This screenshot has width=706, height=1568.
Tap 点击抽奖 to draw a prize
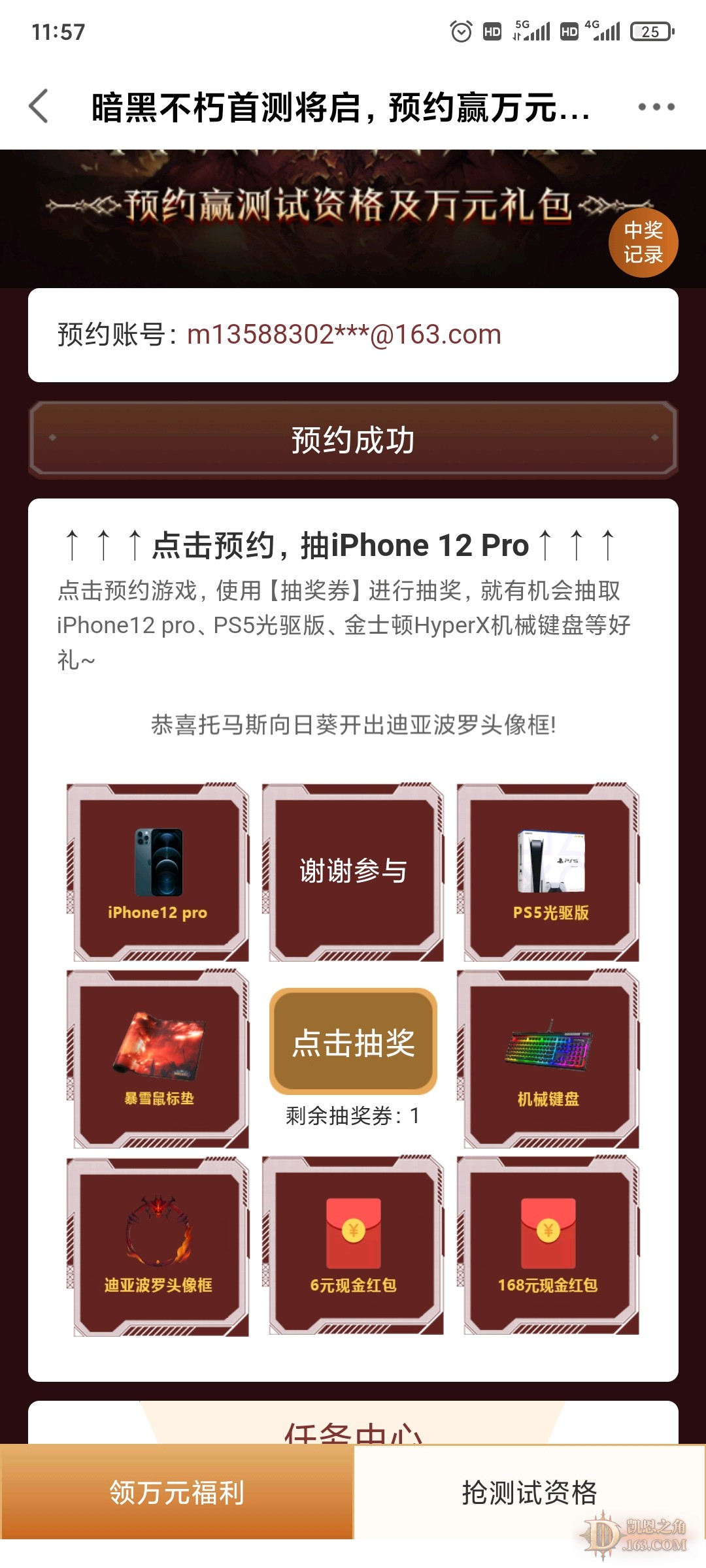click(x=353, y=1041)
